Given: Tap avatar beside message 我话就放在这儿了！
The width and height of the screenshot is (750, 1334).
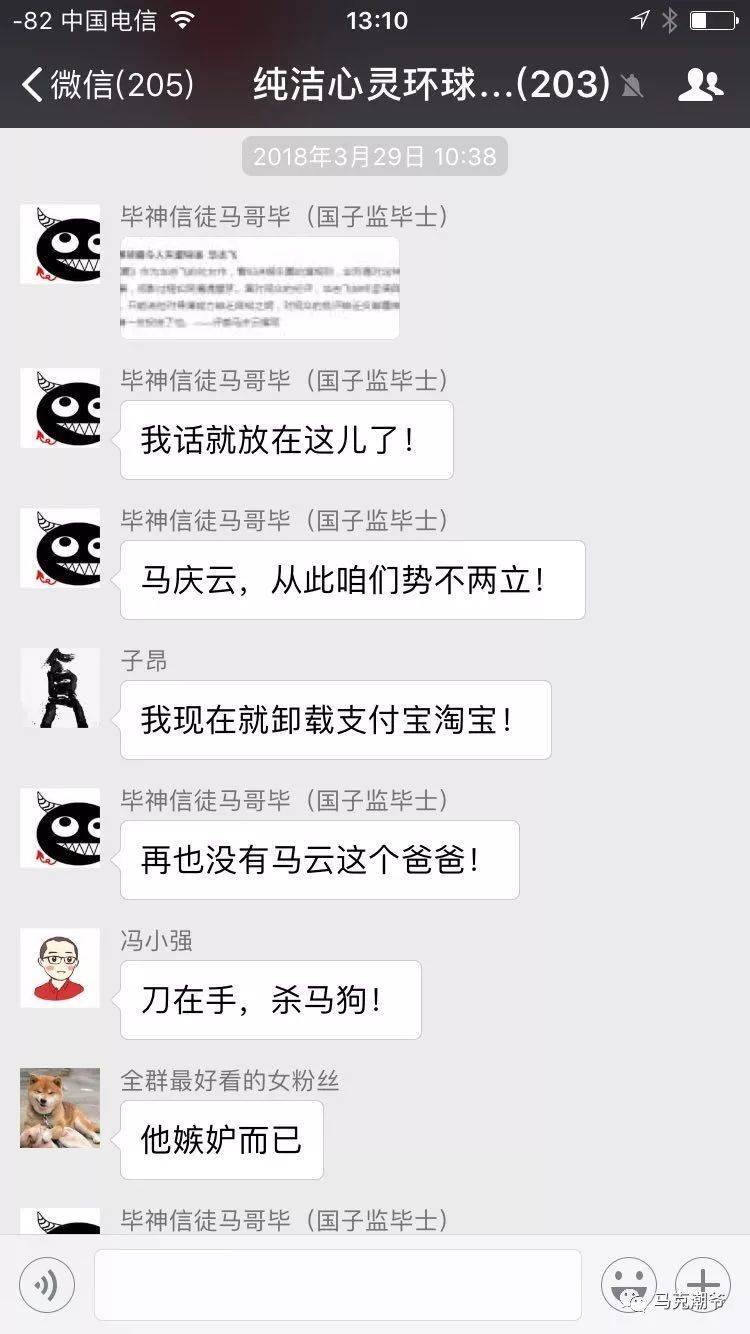Looking at the screenshot, I should pos(60,408).
